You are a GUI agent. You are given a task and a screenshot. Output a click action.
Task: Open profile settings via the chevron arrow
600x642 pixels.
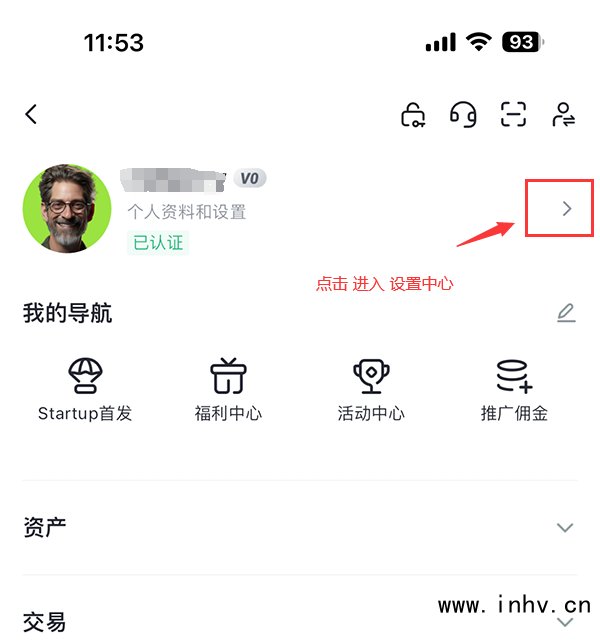[566, 209]
